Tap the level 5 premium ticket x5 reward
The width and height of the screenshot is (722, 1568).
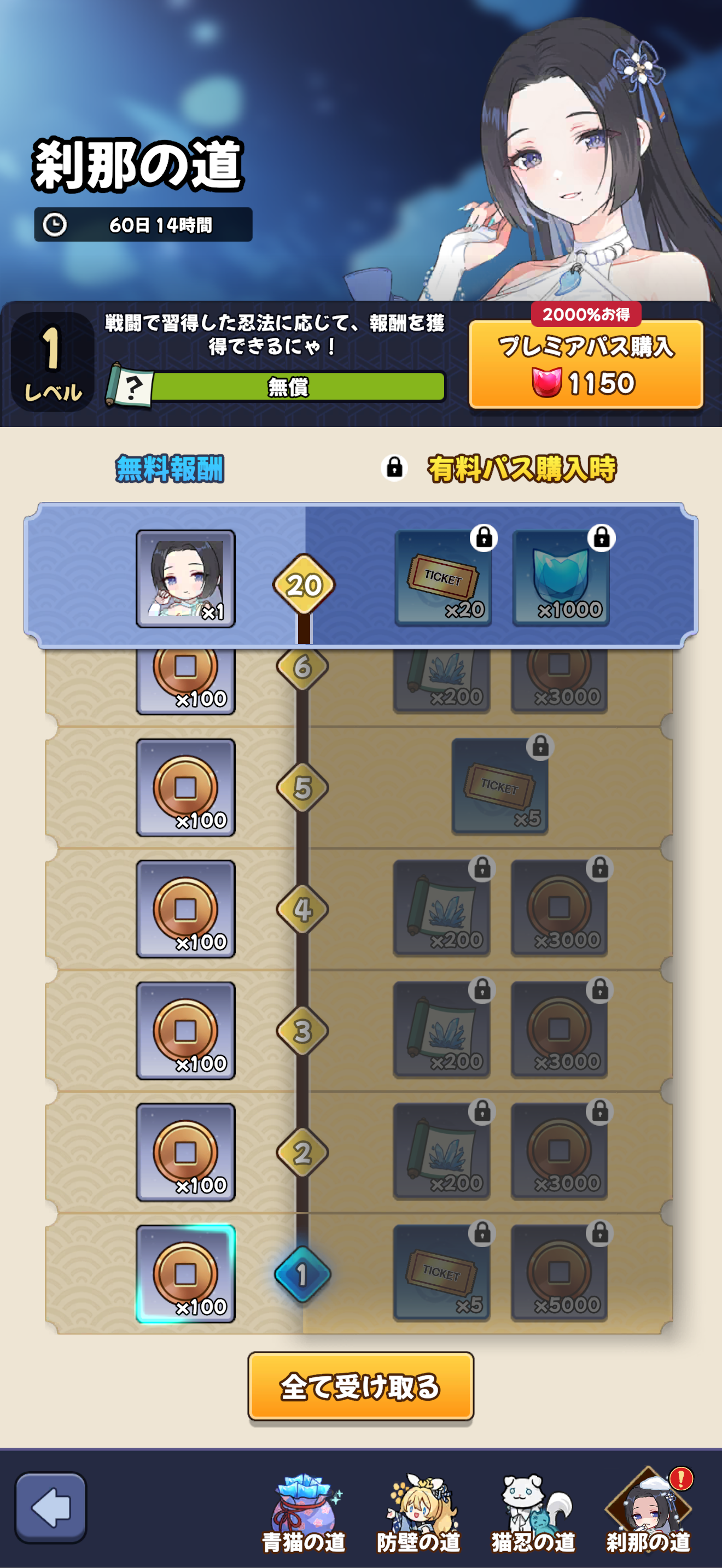500,786
